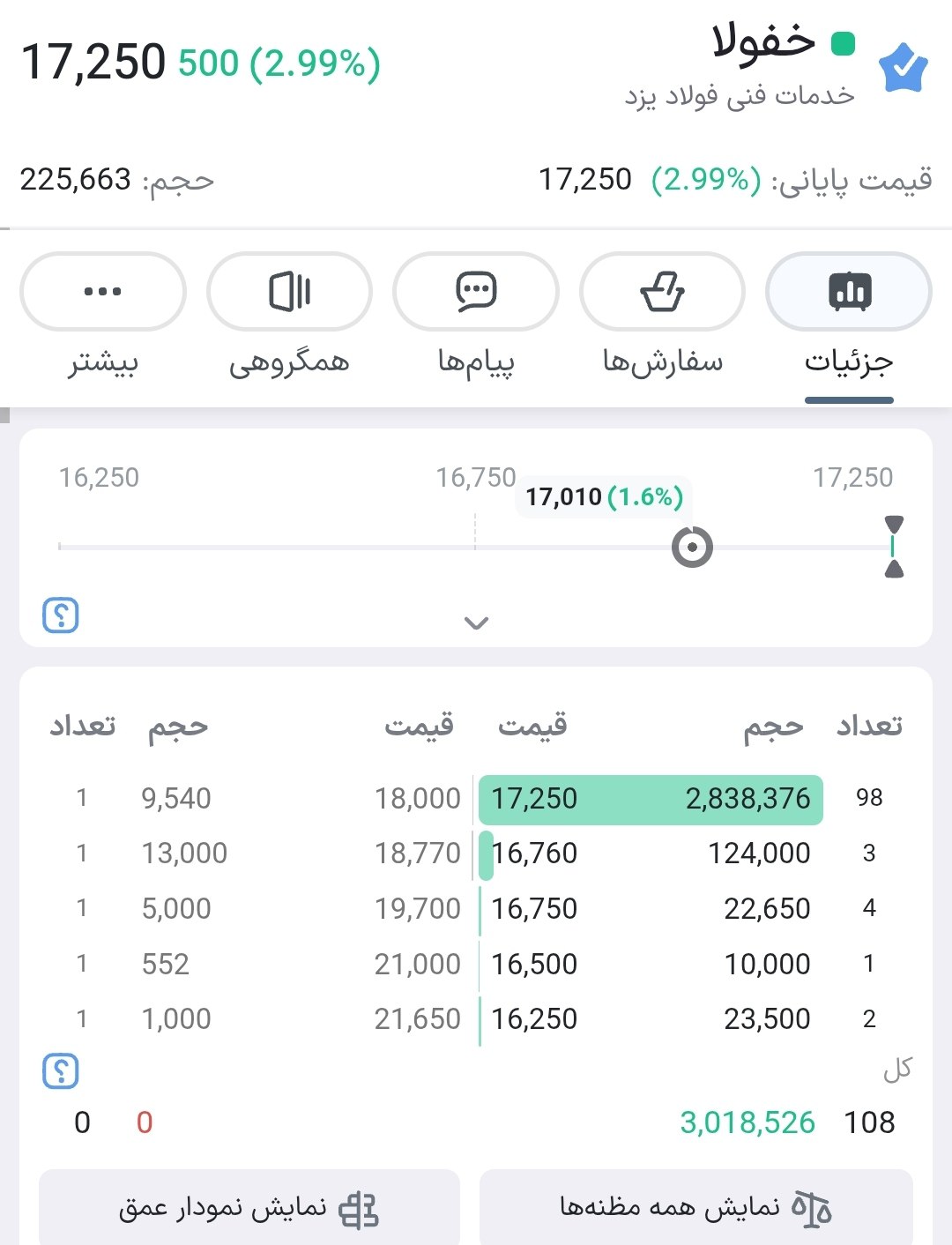The image size is (952, 1245).
Task: Tap the blue star watchlist badge
Action: click(x=903, y=68)
